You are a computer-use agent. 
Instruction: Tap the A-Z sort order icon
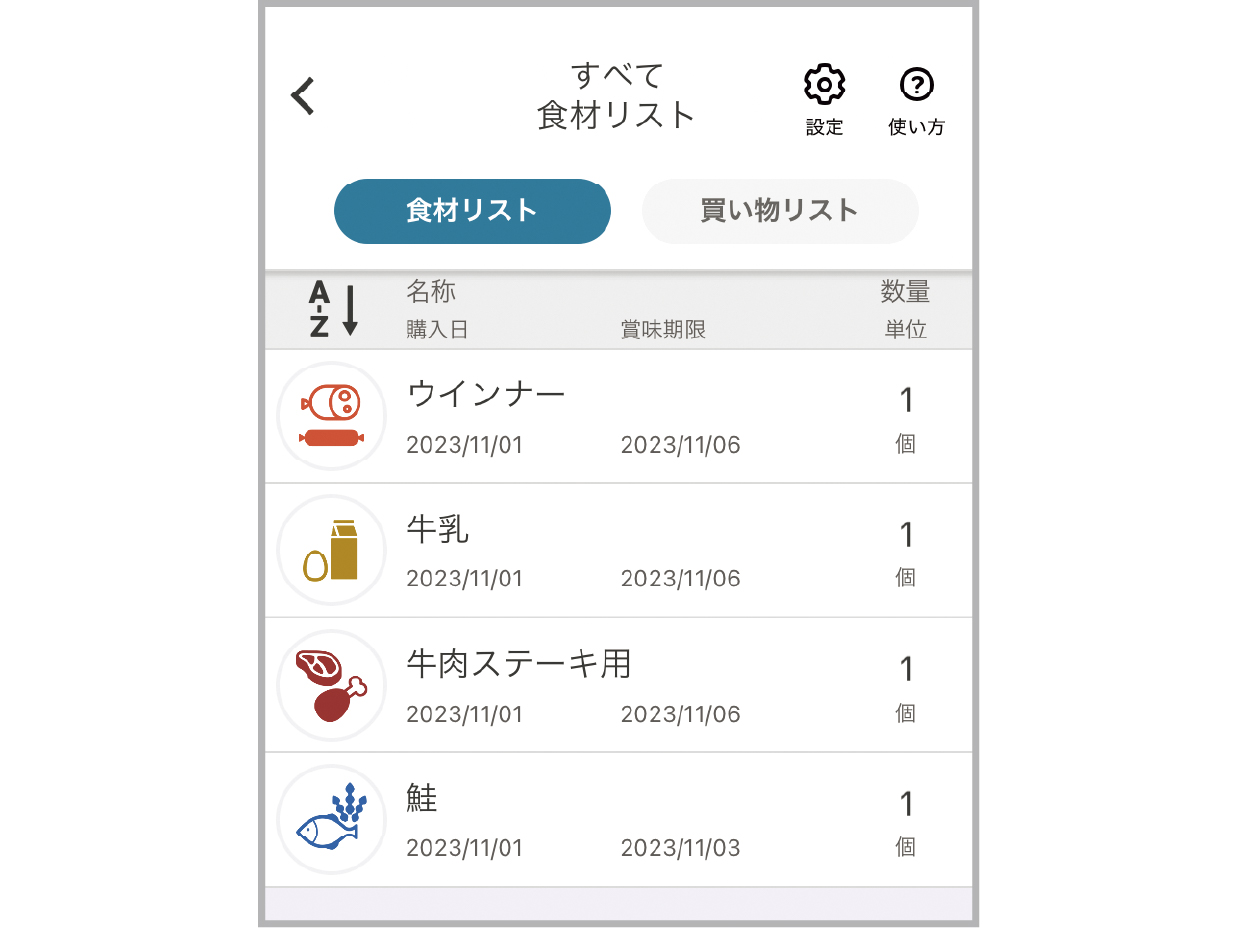(333, 309)
